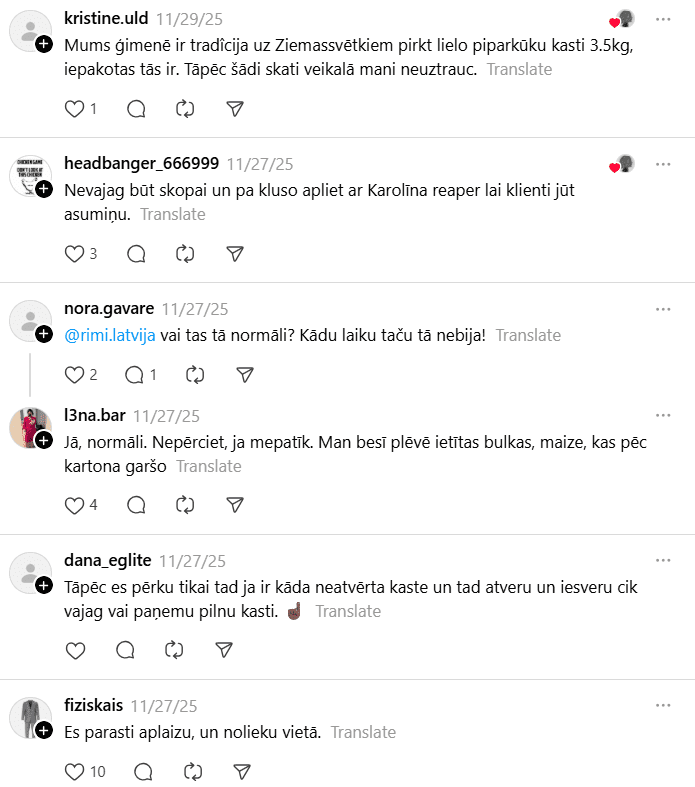Translate kristine.uld's comment

(519, 70)
